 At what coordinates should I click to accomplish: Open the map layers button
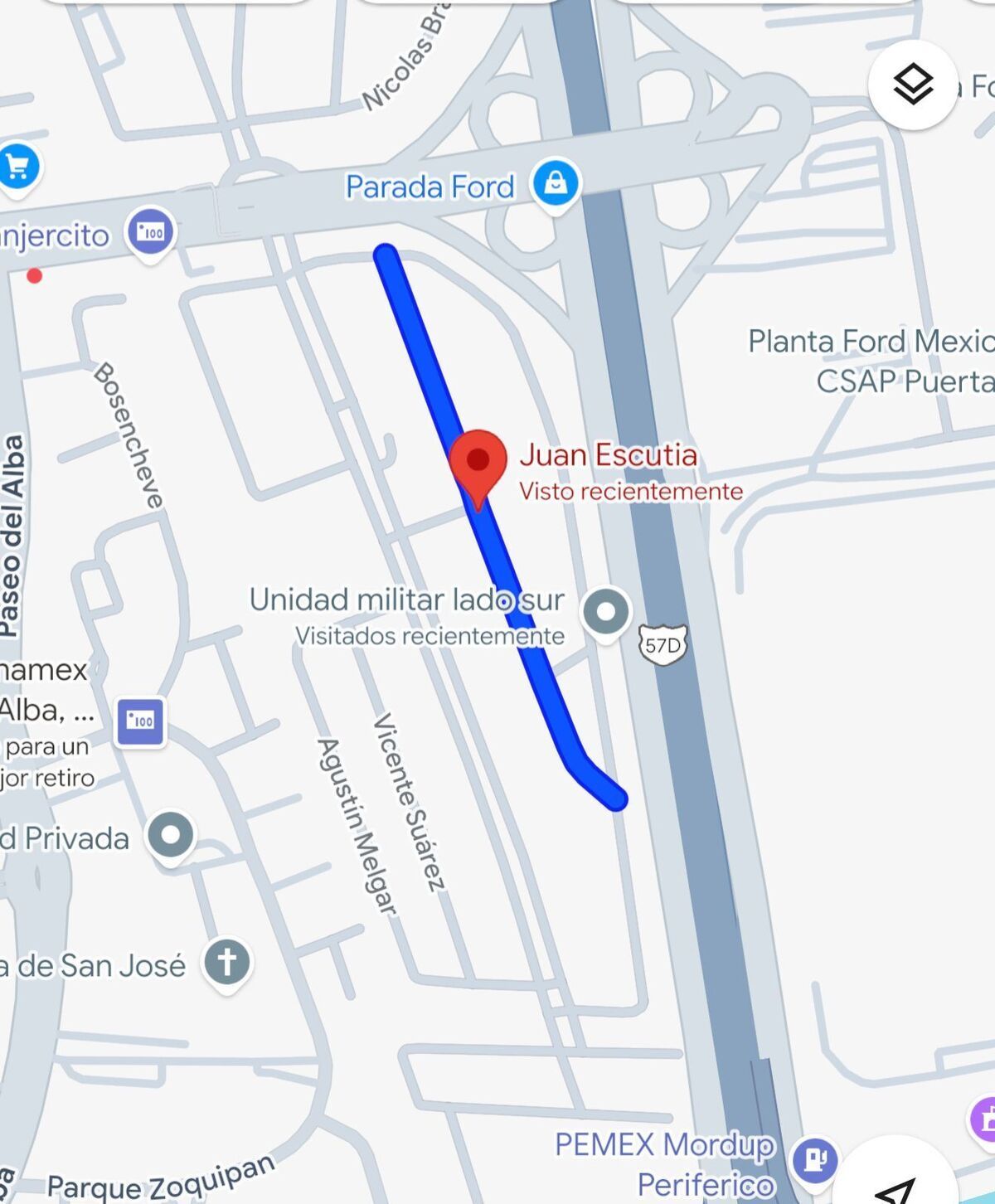point(913,84)
